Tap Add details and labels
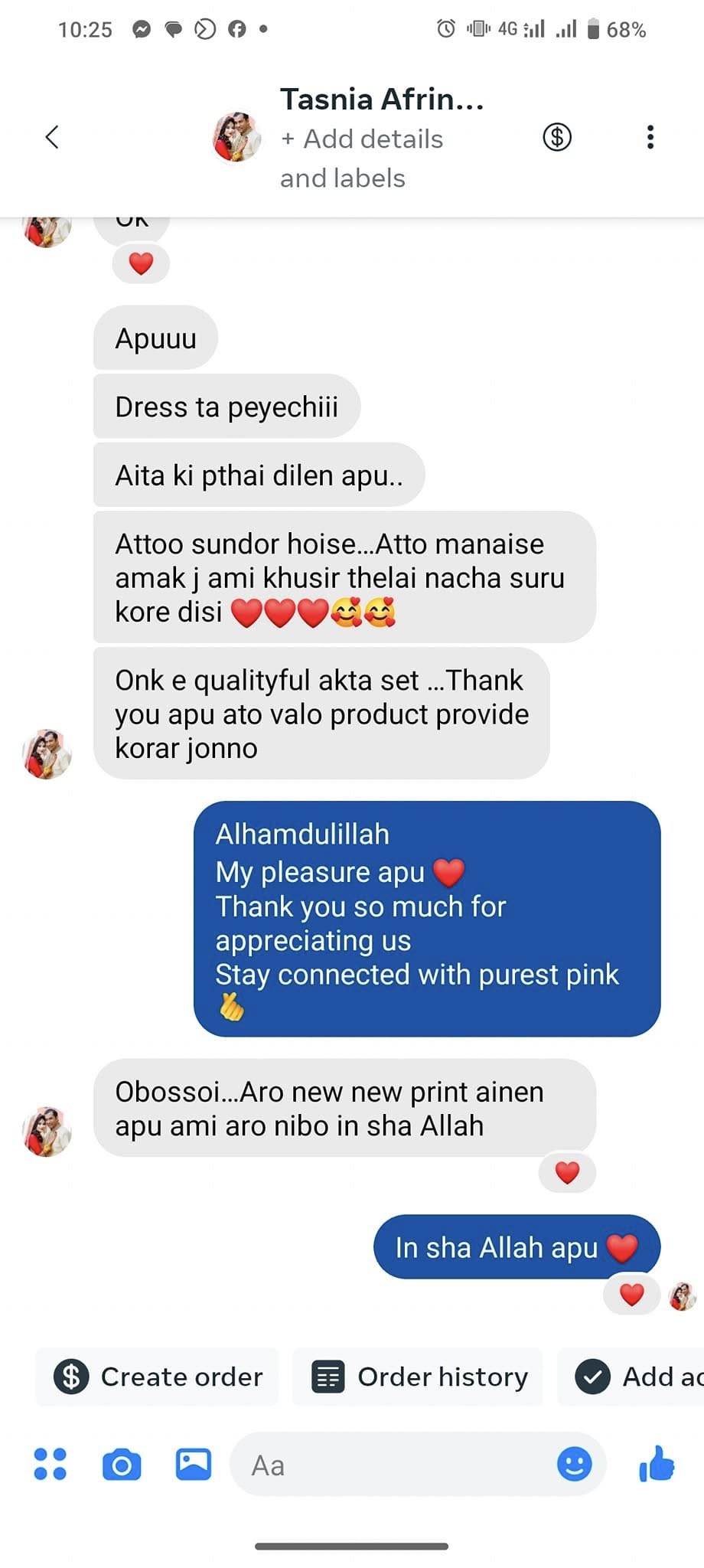The height and width of the screenshot is (1568, 704). 361,158
